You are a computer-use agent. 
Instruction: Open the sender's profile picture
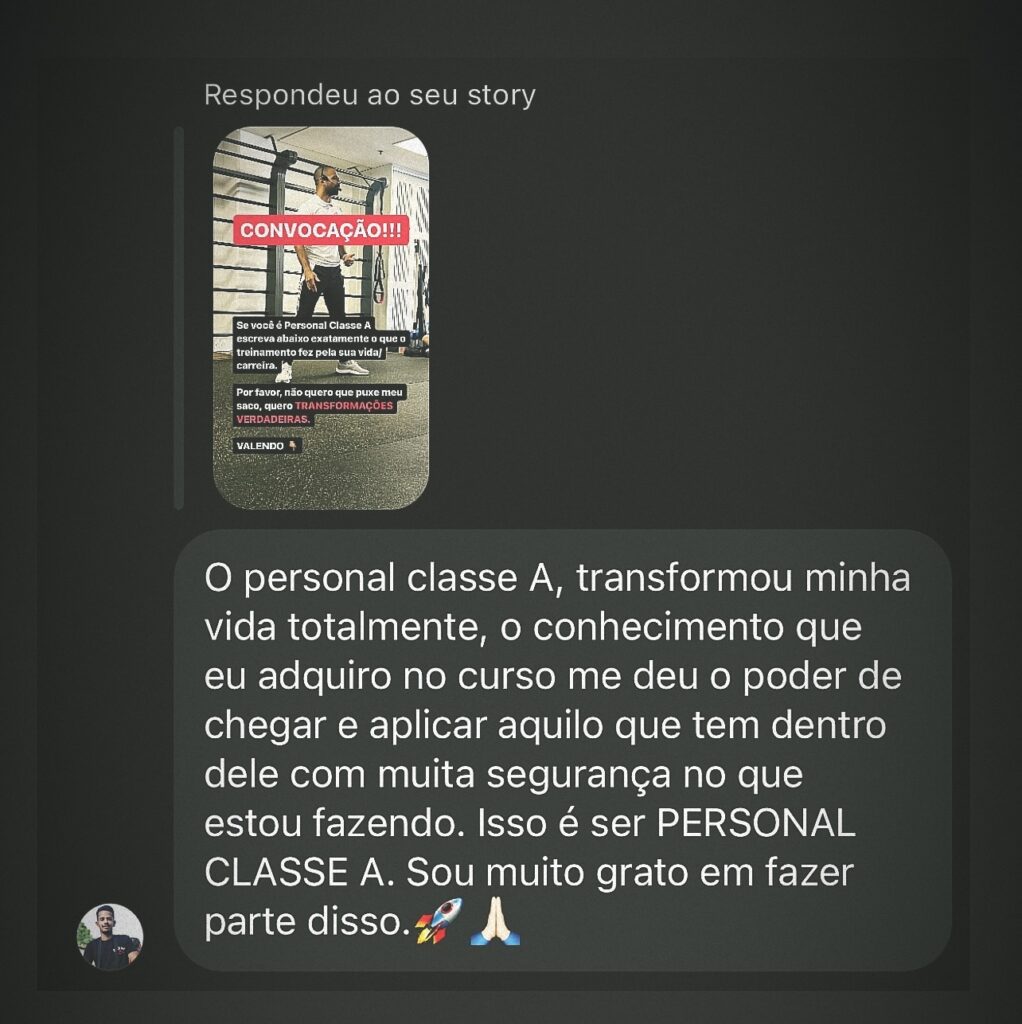click(110, 937)
